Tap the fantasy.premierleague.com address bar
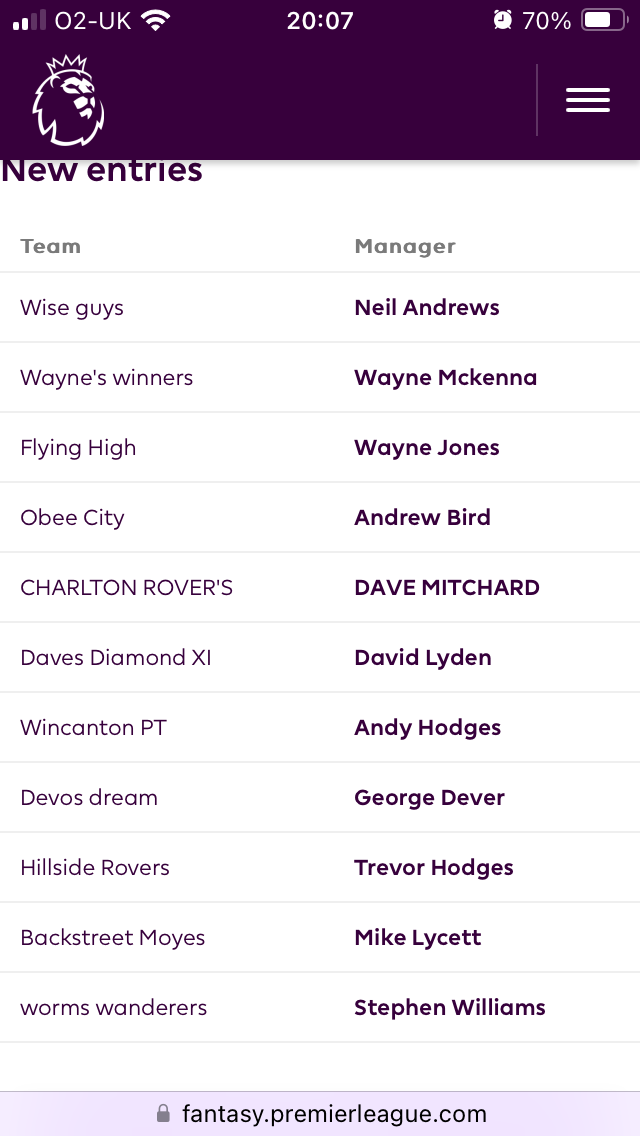 [320, 1114]
